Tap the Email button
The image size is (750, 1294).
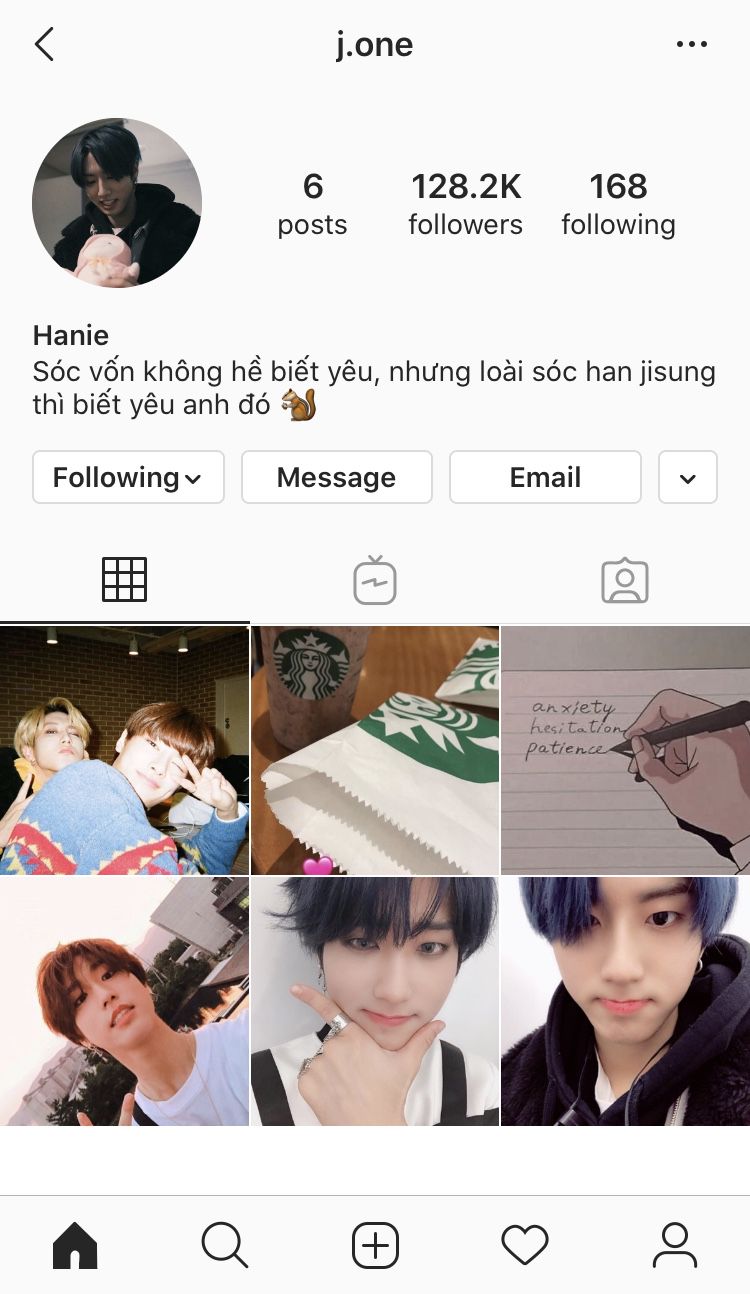pyautogui.click(x=545, y=477)
